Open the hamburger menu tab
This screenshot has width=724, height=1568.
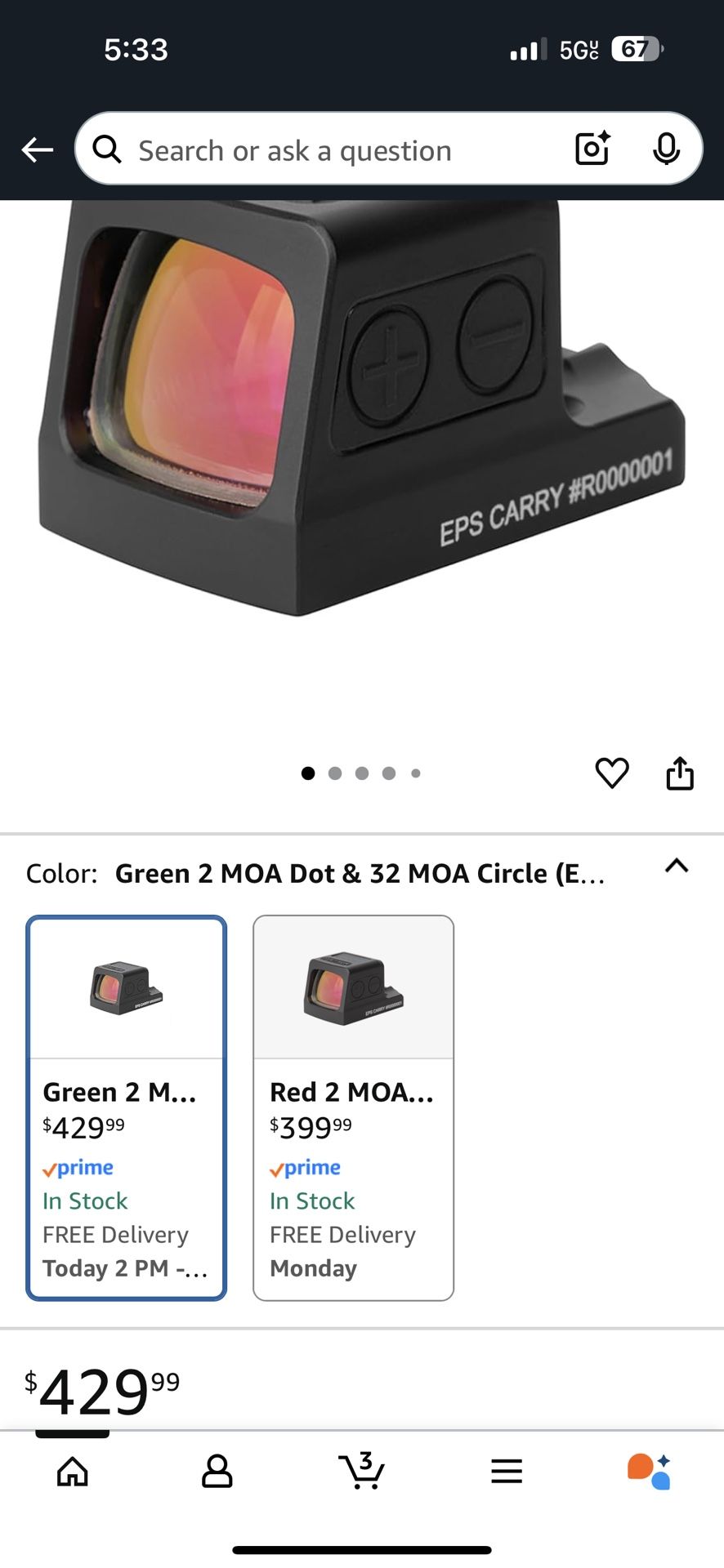pyautogui.click(x=507, y=1472)
